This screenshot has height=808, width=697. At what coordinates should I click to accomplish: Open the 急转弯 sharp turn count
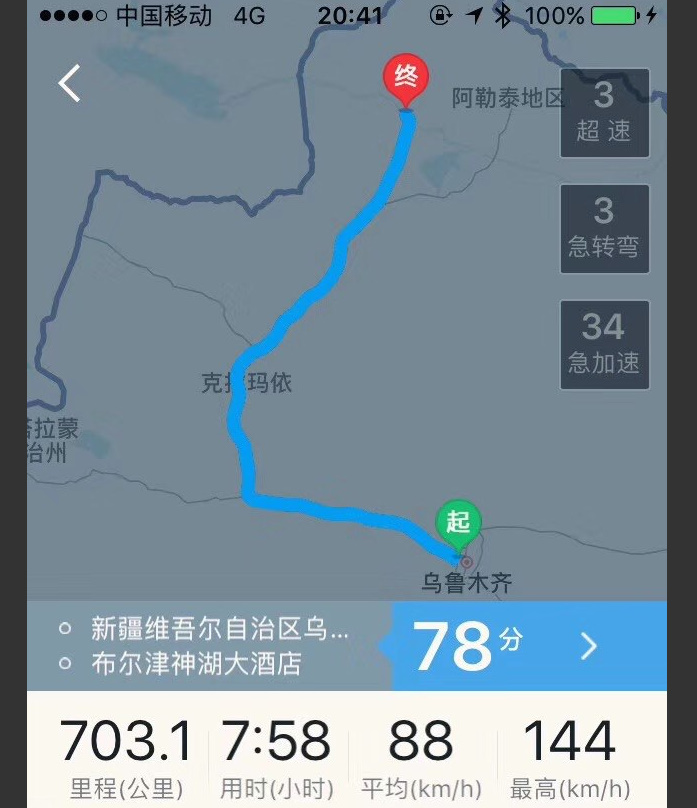coord(605,229)
